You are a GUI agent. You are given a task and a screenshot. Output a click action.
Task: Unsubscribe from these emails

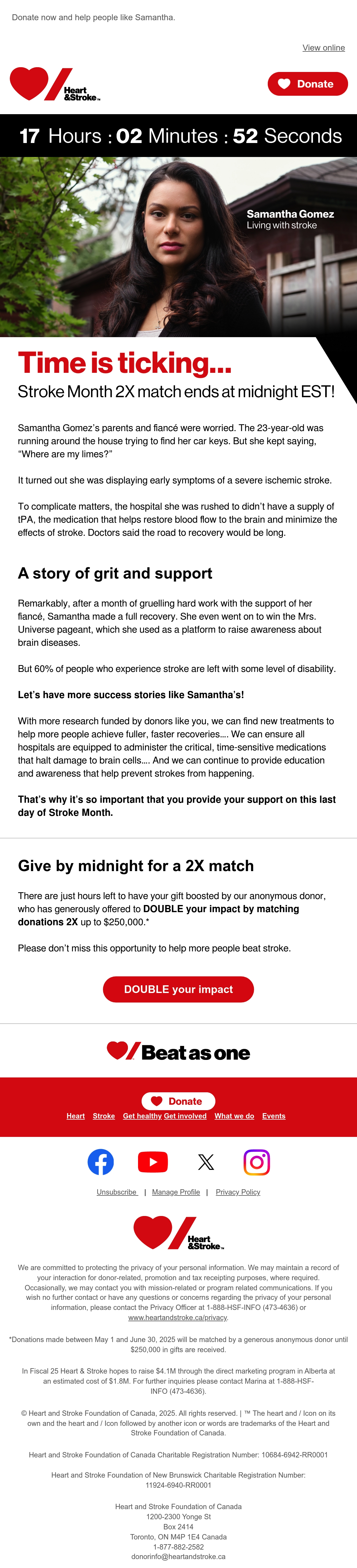(x=117, y=1192)
